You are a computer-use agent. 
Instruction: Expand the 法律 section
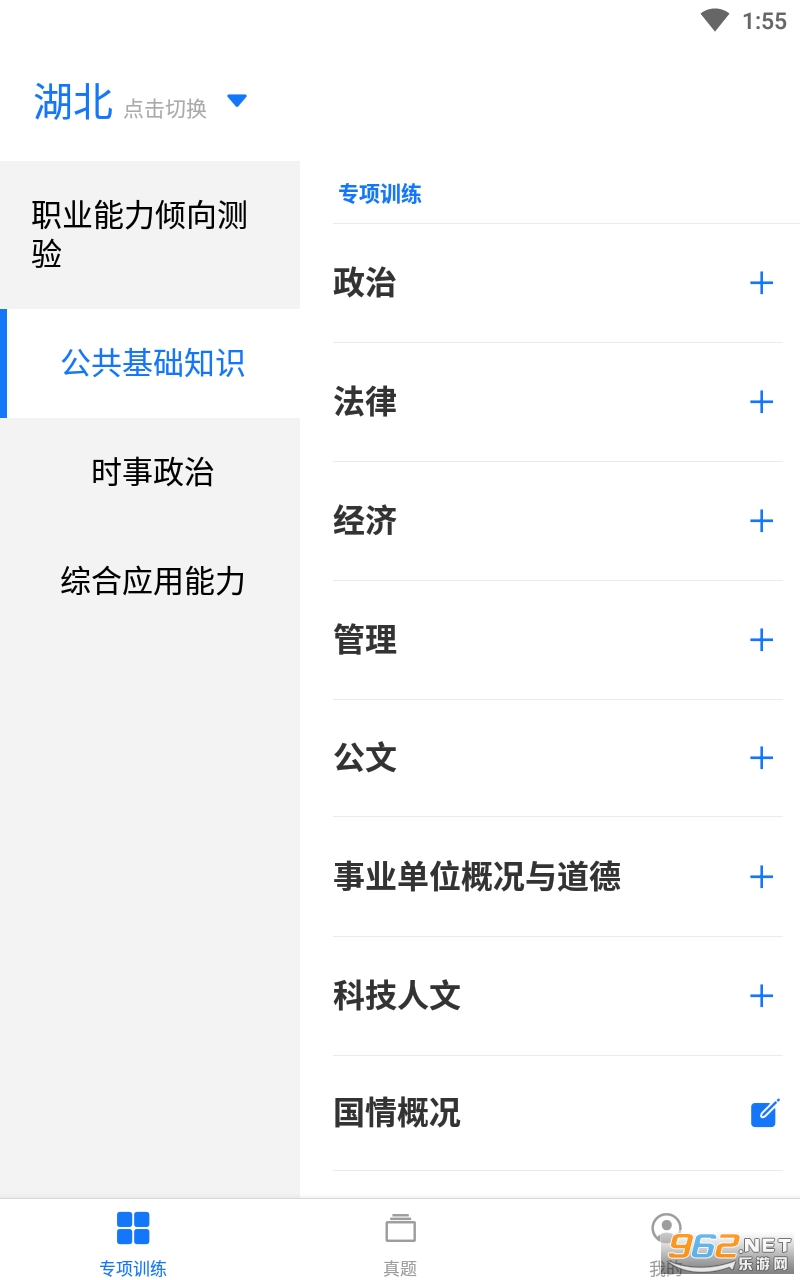coord(761,402)
